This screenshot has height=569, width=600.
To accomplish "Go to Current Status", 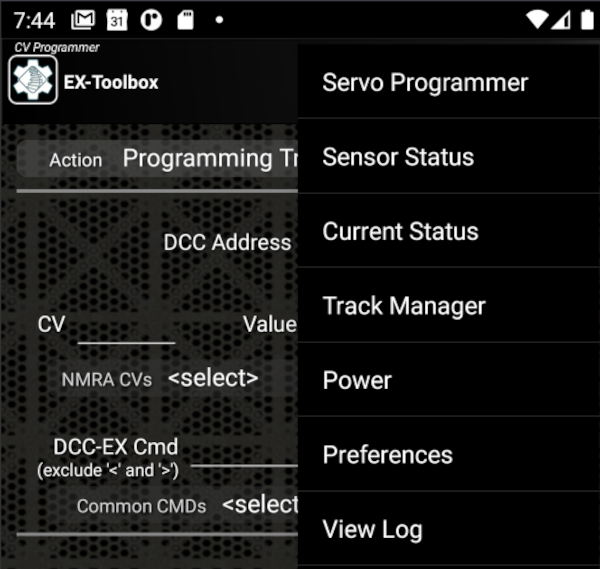I will click(400, 232).
